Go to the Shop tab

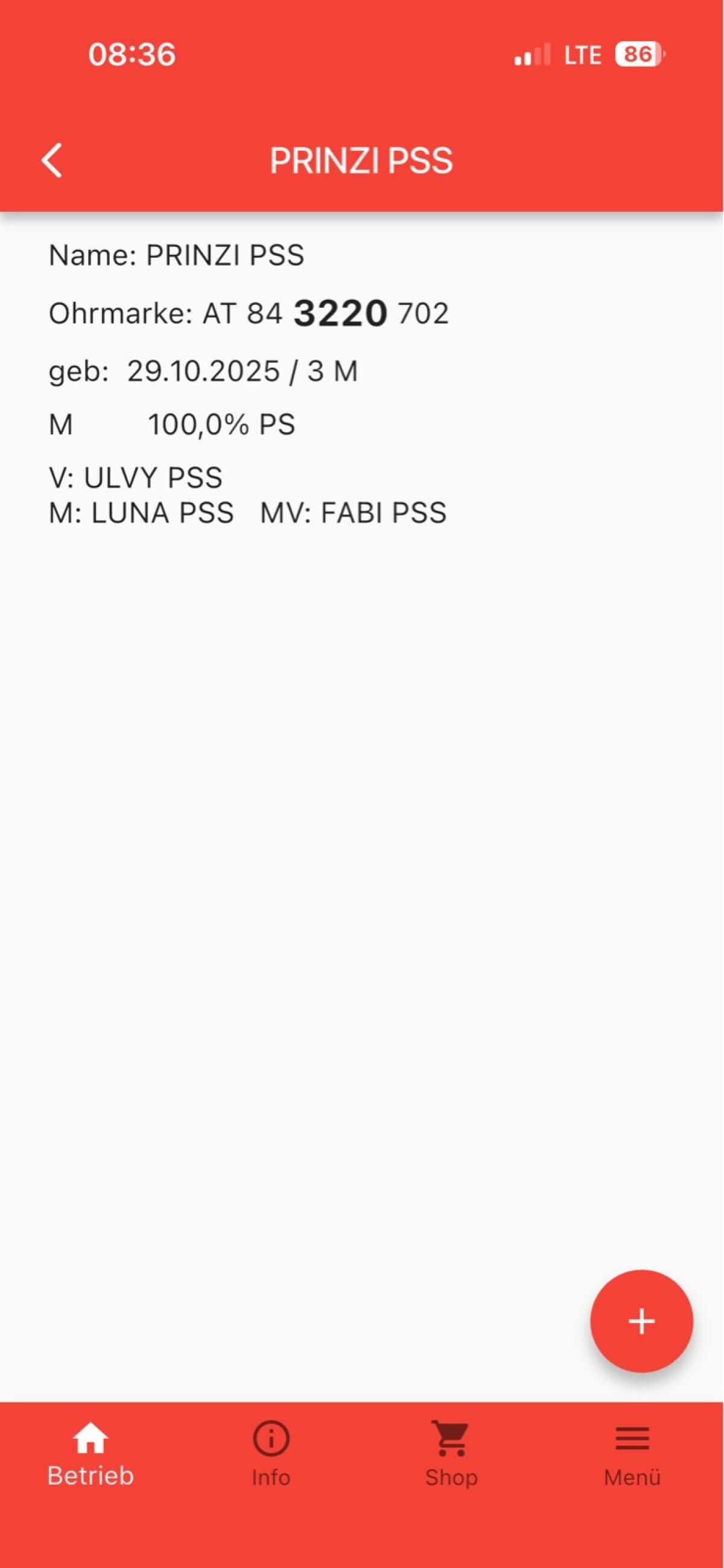(451, 1455)
